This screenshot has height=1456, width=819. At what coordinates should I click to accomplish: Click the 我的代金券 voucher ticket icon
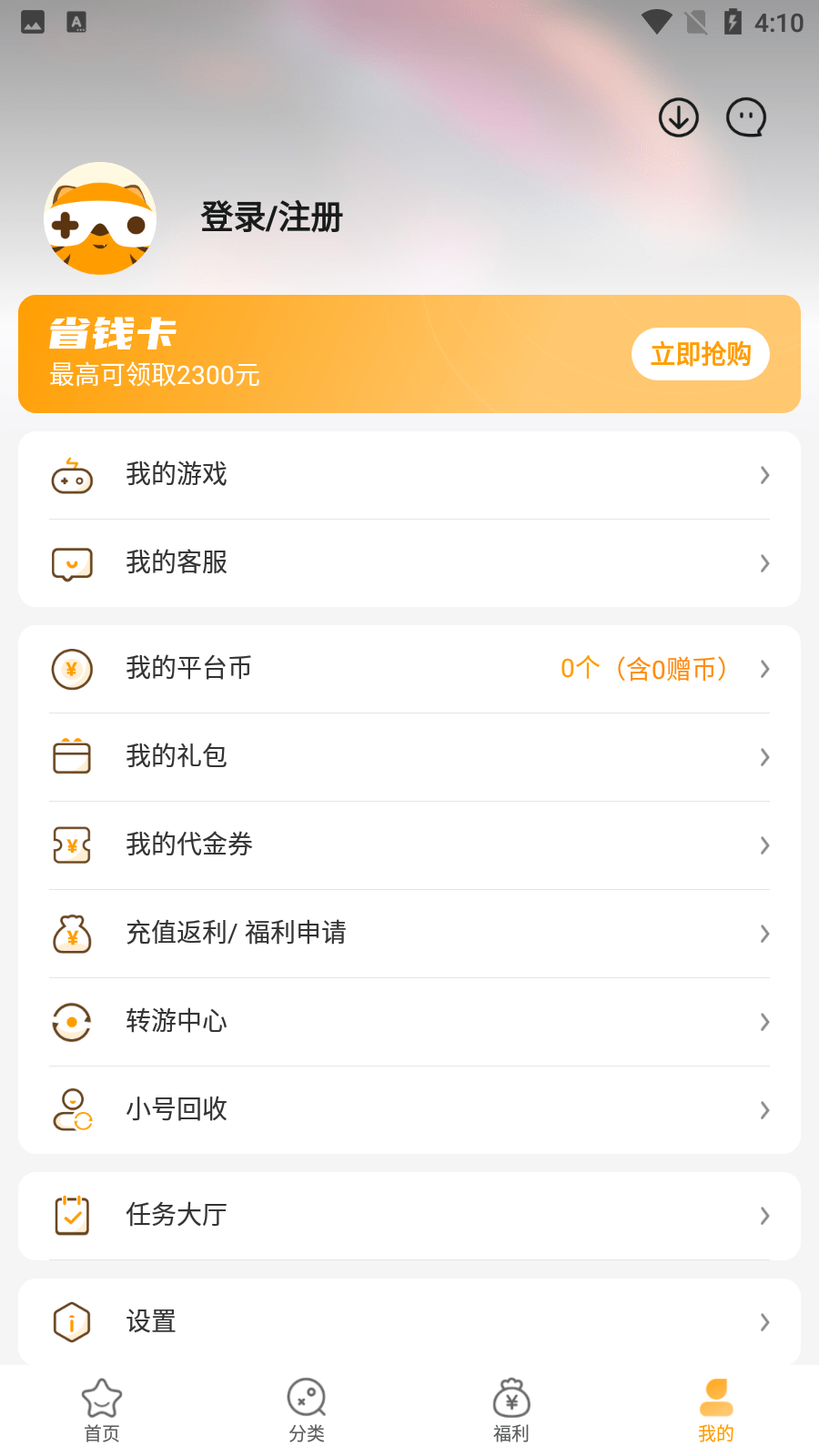click(72, 844)
